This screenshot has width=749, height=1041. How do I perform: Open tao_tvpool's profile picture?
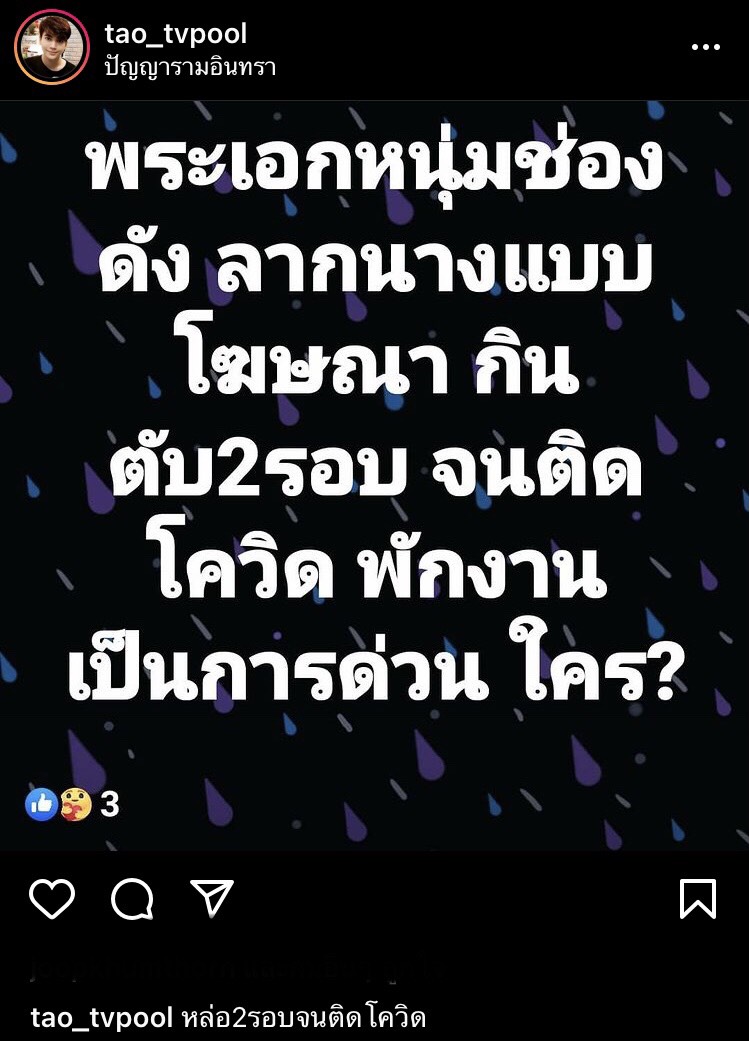coord(51,49)
